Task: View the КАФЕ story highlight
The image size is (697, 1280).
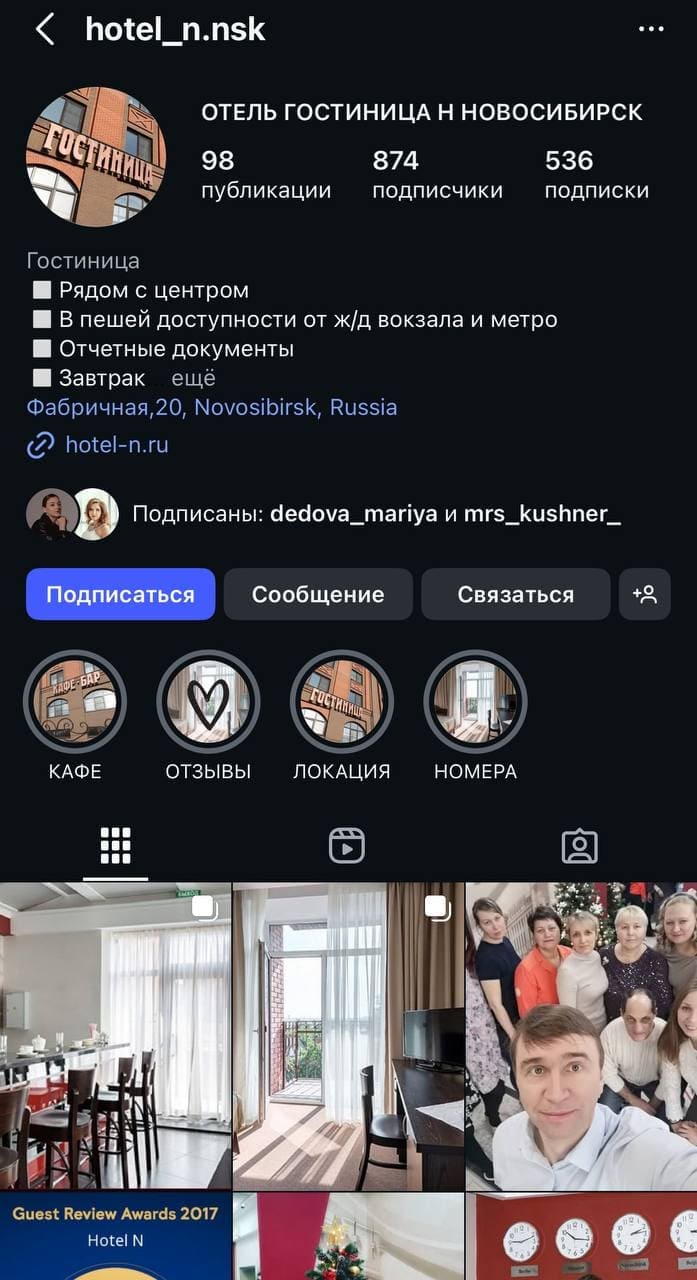Action: click(75, 702)
